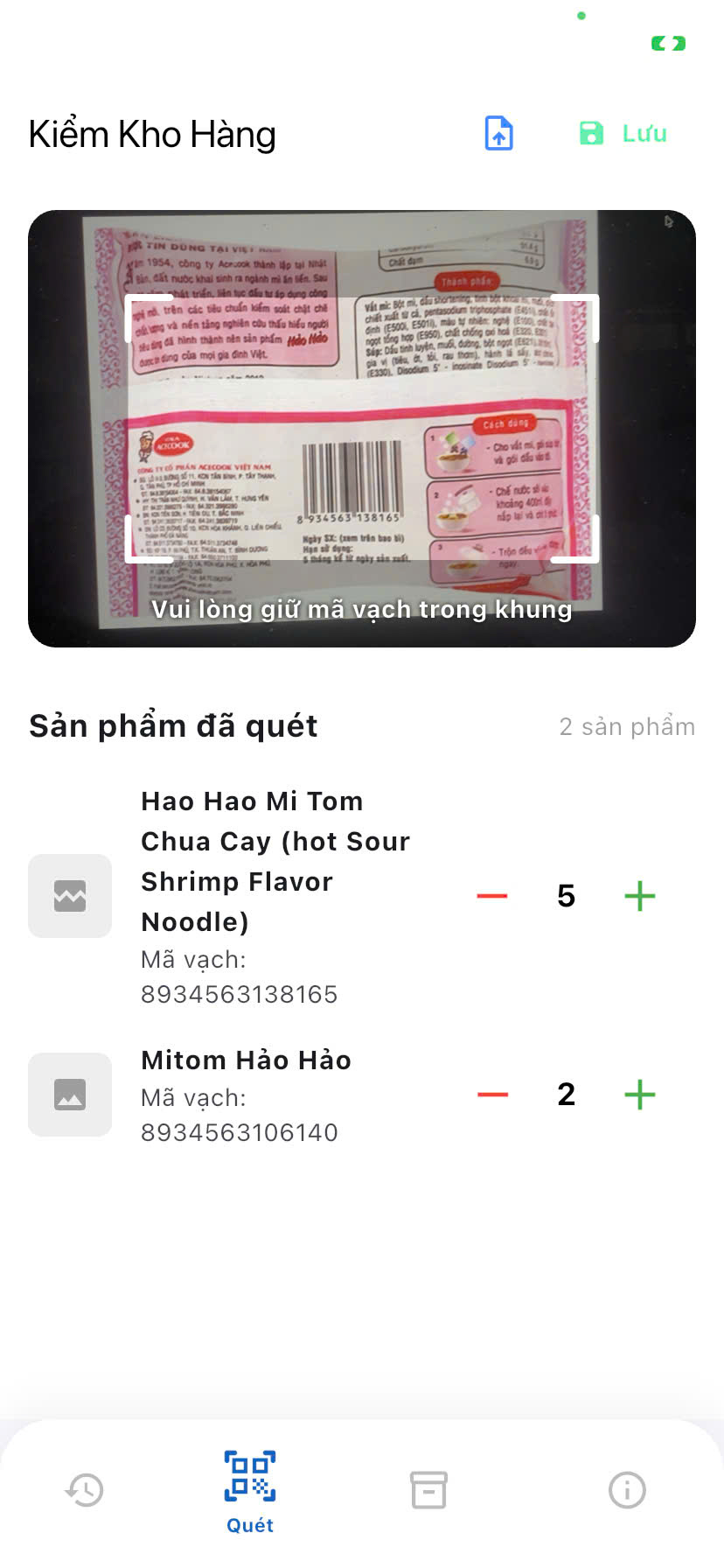The image size is (724, 1568).
Task: Increase quantity of Hao Hao Mi Tom Chua Cay
Action: (640, 896)
